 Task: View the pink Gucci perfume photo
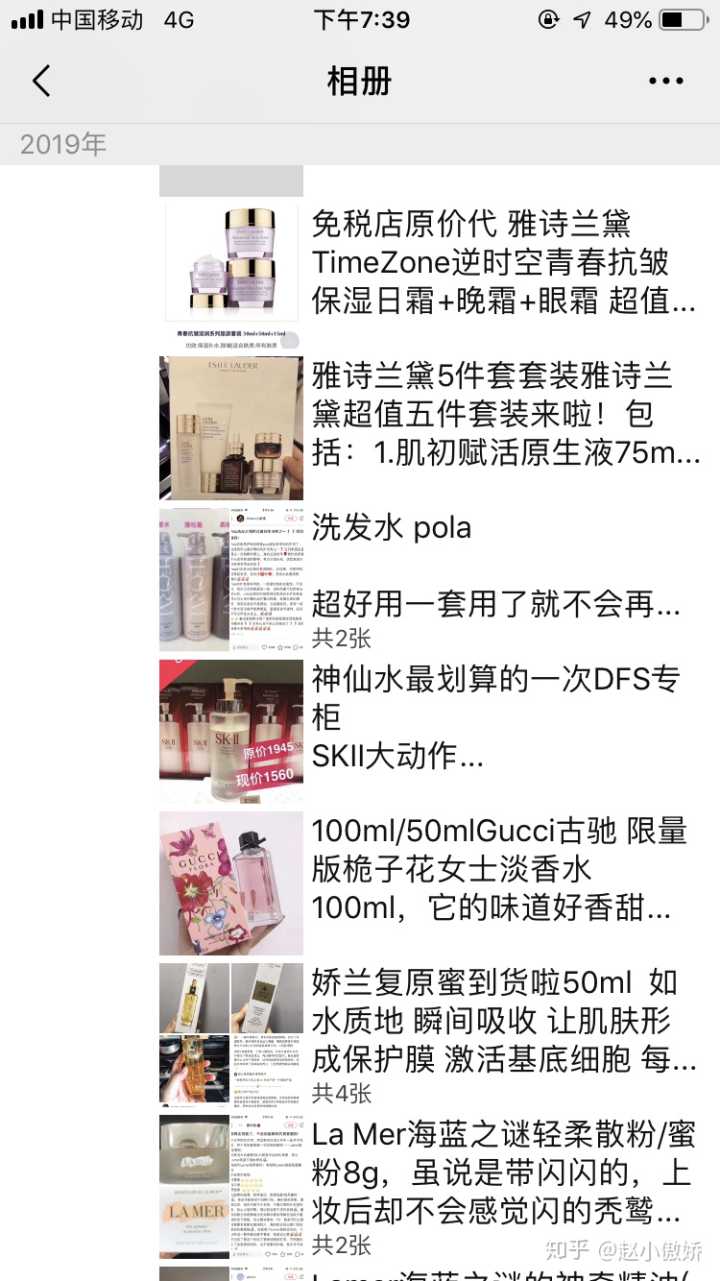tap(231, 883)
